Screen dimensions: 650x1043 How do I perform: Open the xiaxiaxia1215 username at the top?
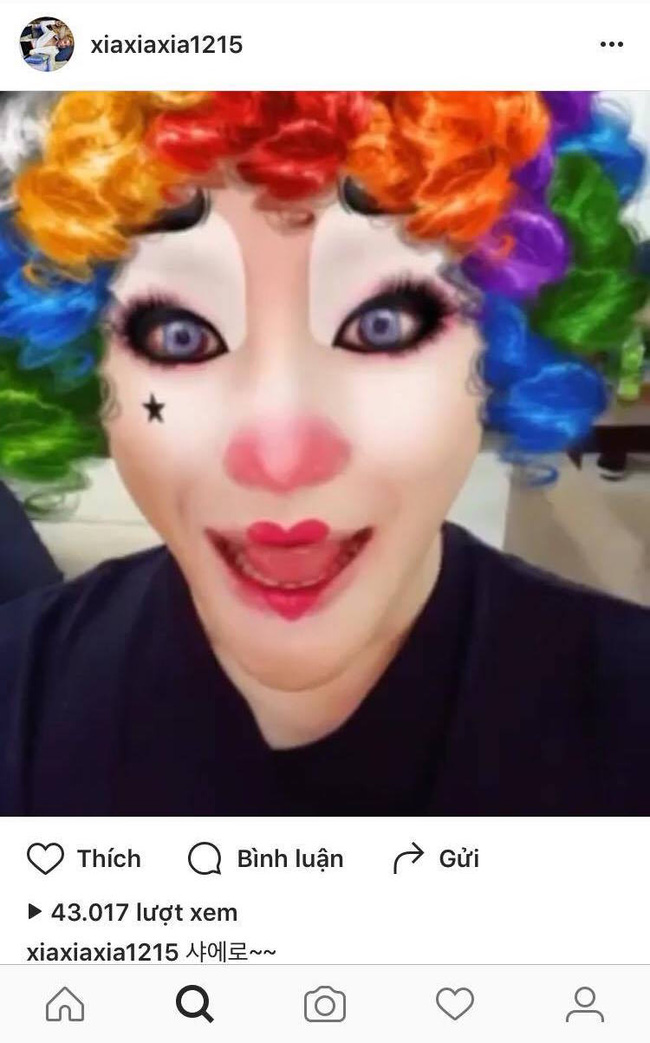pyautogui.click(x=166, y=45)
